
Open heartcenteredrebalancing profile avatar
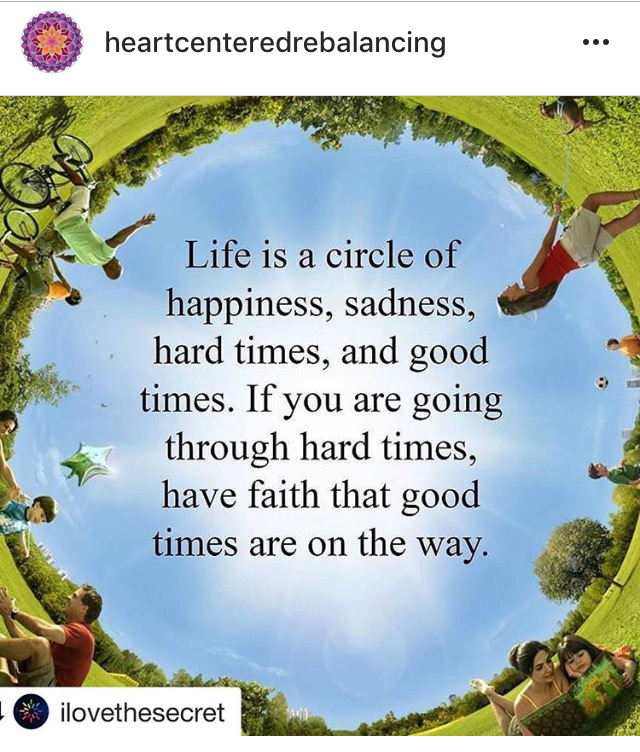point(52,43)
